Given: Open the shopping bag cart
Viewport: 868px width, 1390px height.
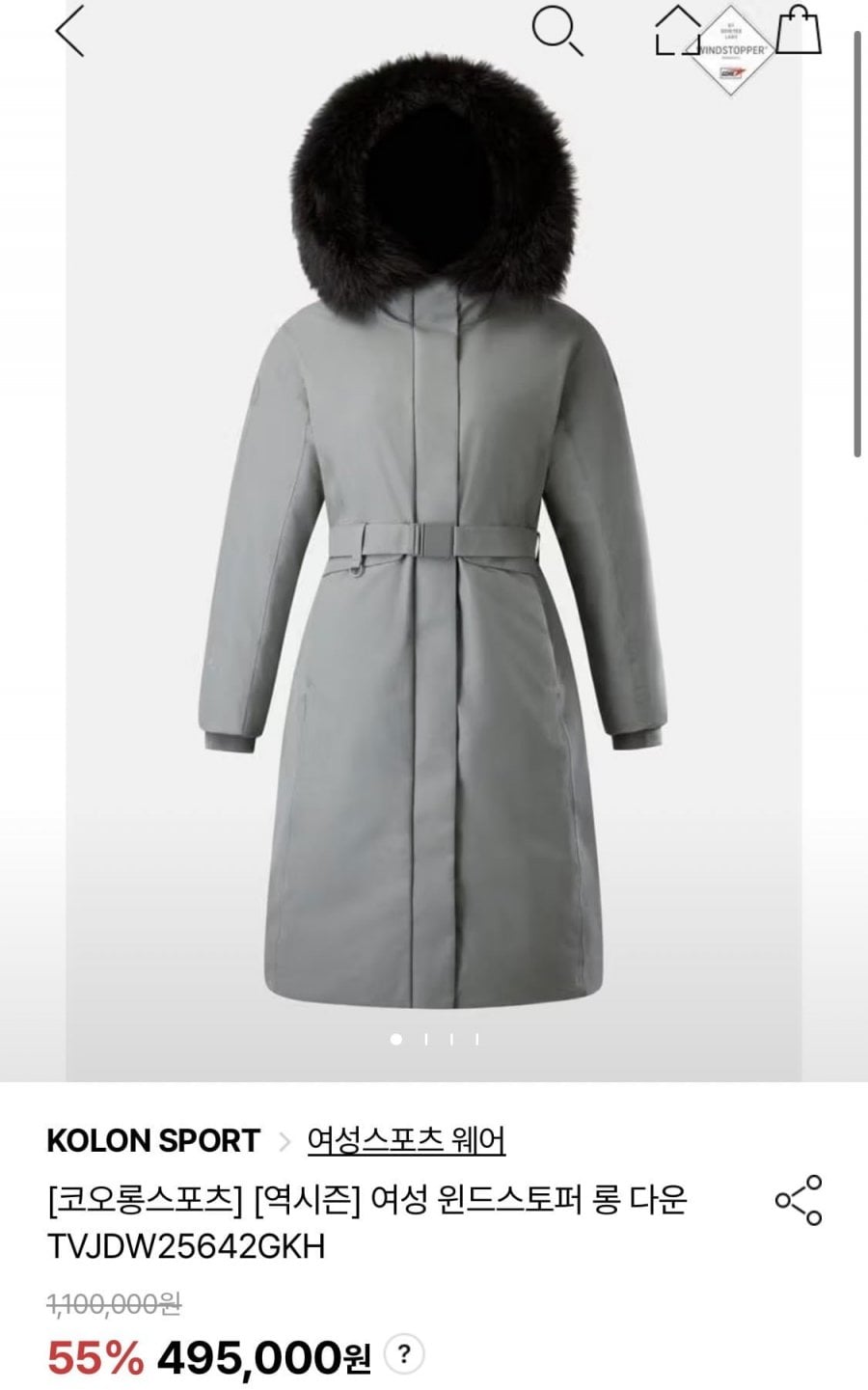Looking at the screenshot, I should click(800, 29).
